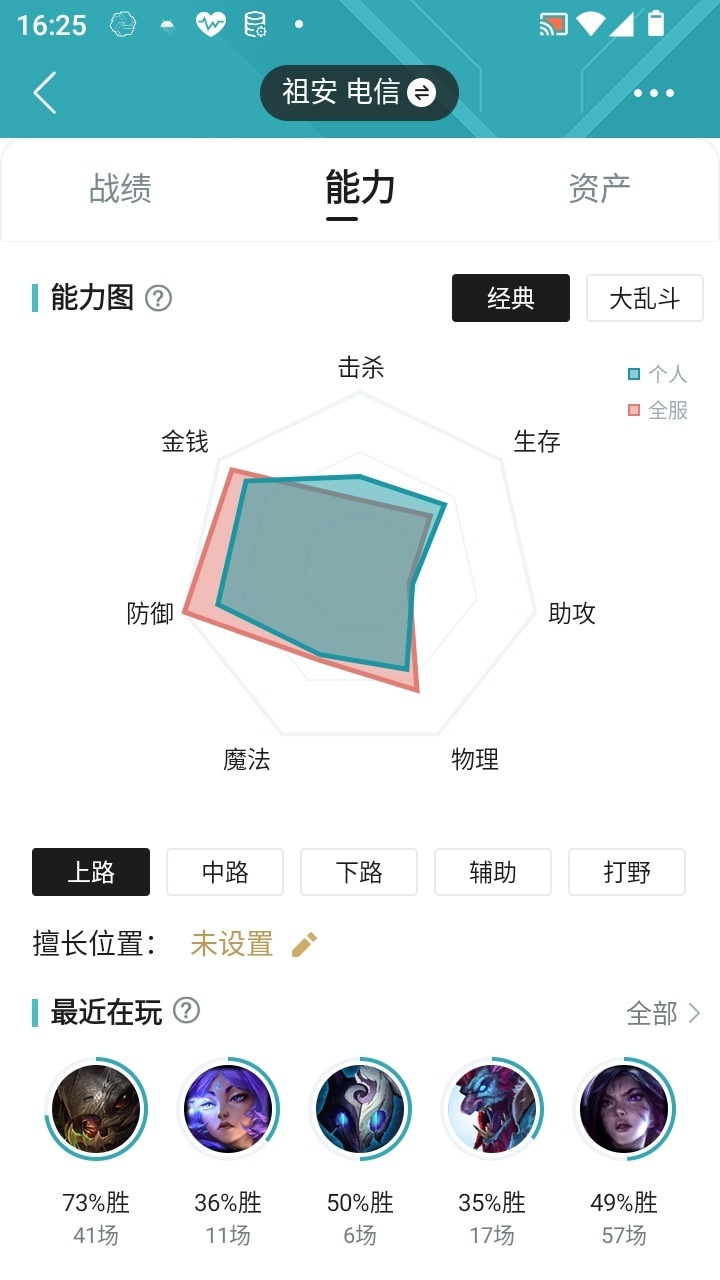Screen dimensions: 720x1280
Task: View 全部 recently played champions
Action: pyautogui.click(x=664, y=1014)
